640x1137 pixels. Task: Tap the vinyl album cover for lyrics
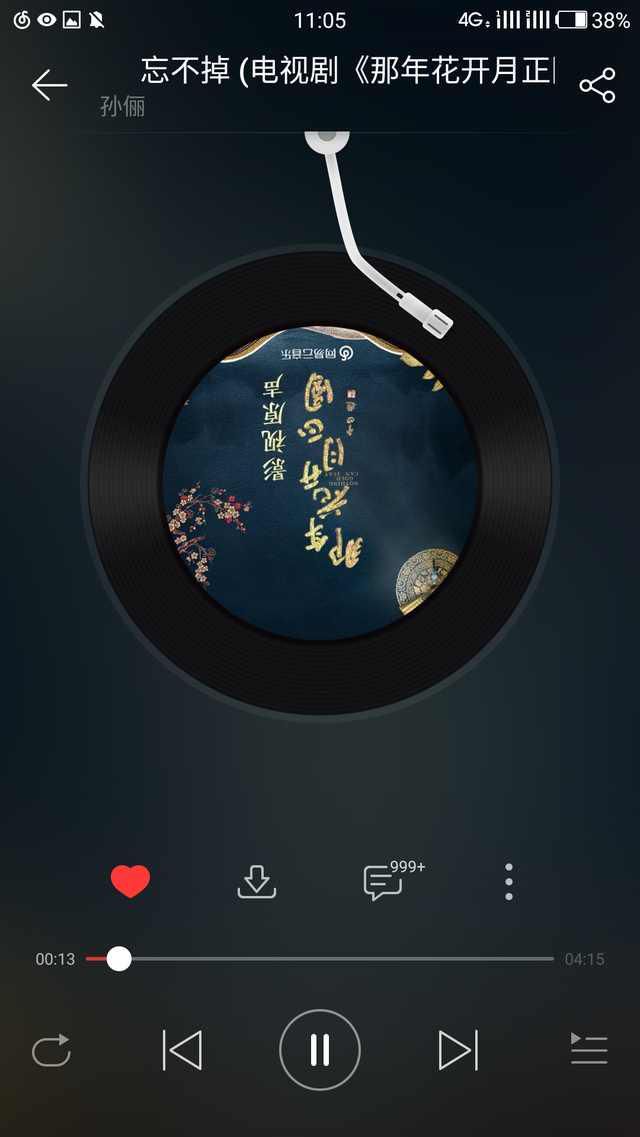click(x=320, y=483)
